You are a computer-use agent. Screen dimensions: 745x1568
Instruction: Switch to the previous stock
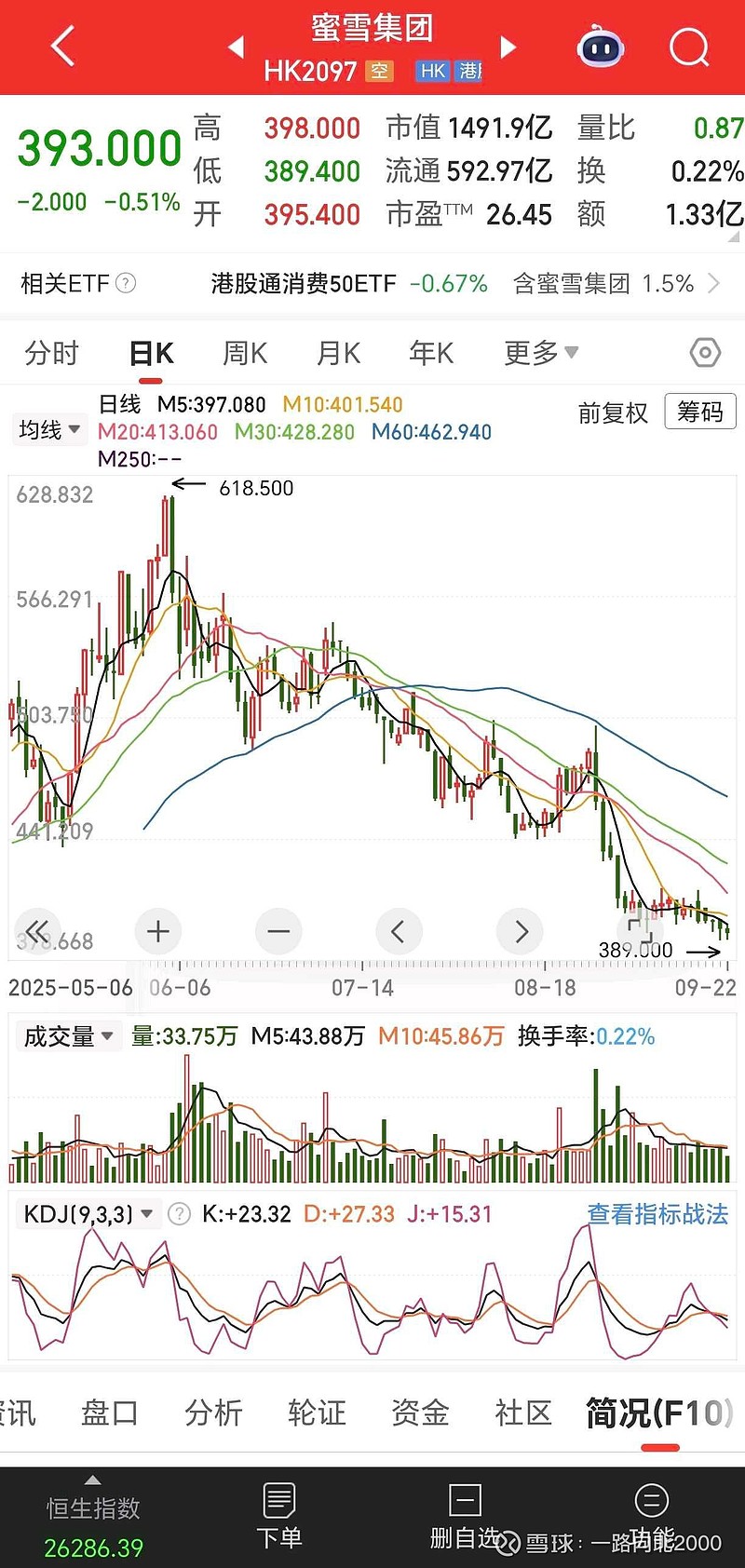point(236,47)
